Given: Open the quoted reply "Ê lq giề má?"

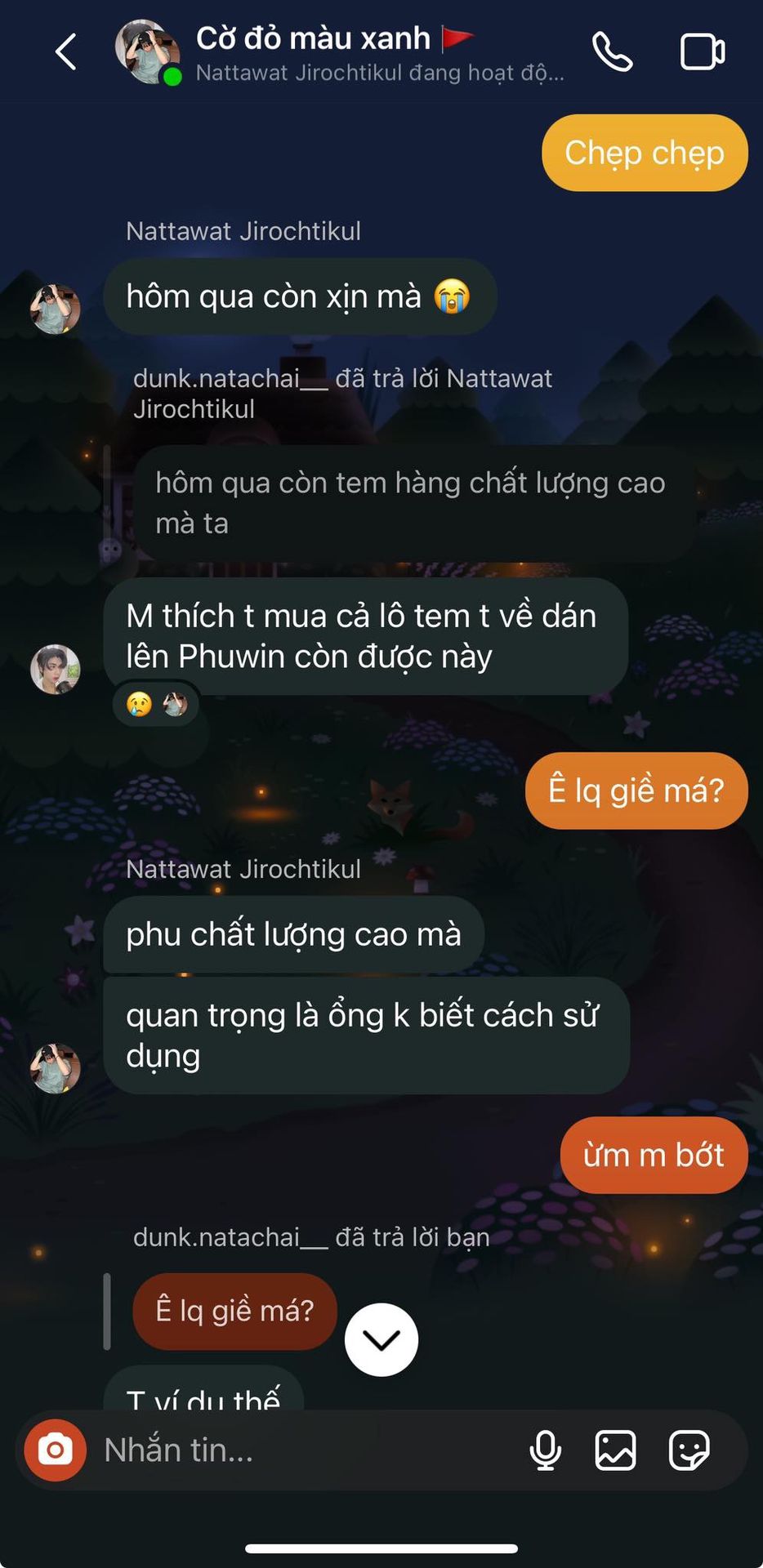Looking at the screenshot, I should (x=234, y=1311).
